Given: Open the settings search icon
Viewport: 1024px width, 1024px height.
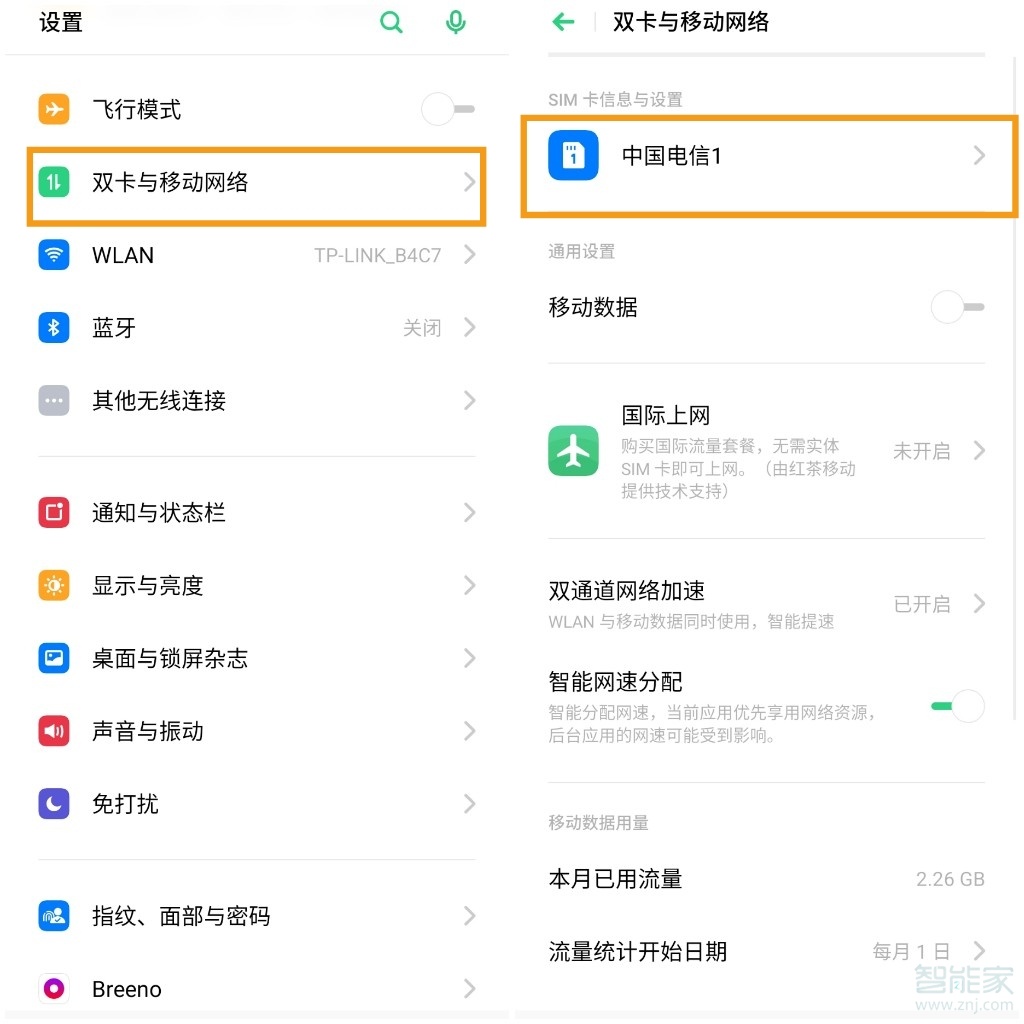Looking at the screenshot, I should [391, 22].
